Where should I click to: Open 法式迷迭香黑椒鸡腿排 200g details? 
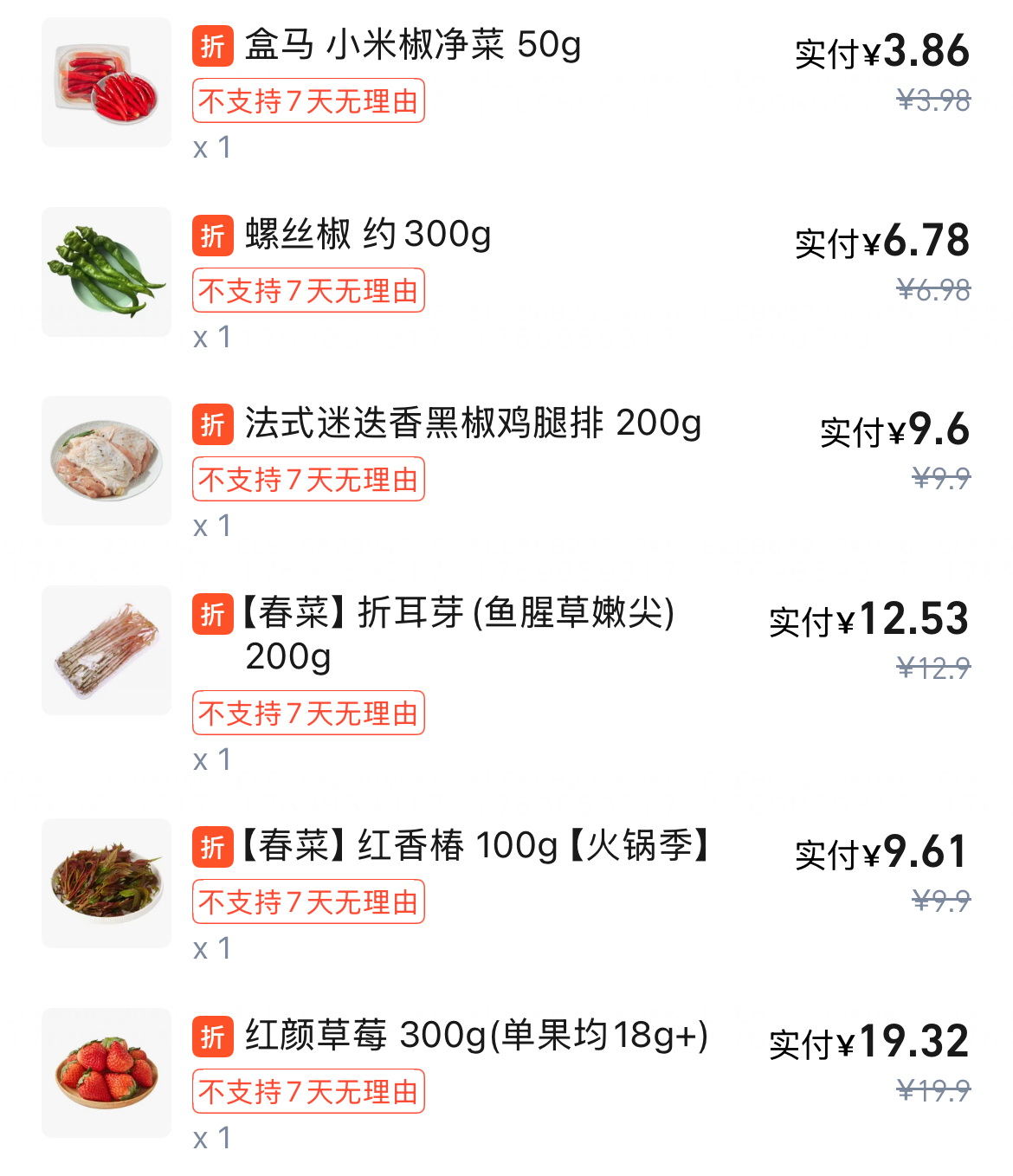pyautogui.click(x=472, y=423)
